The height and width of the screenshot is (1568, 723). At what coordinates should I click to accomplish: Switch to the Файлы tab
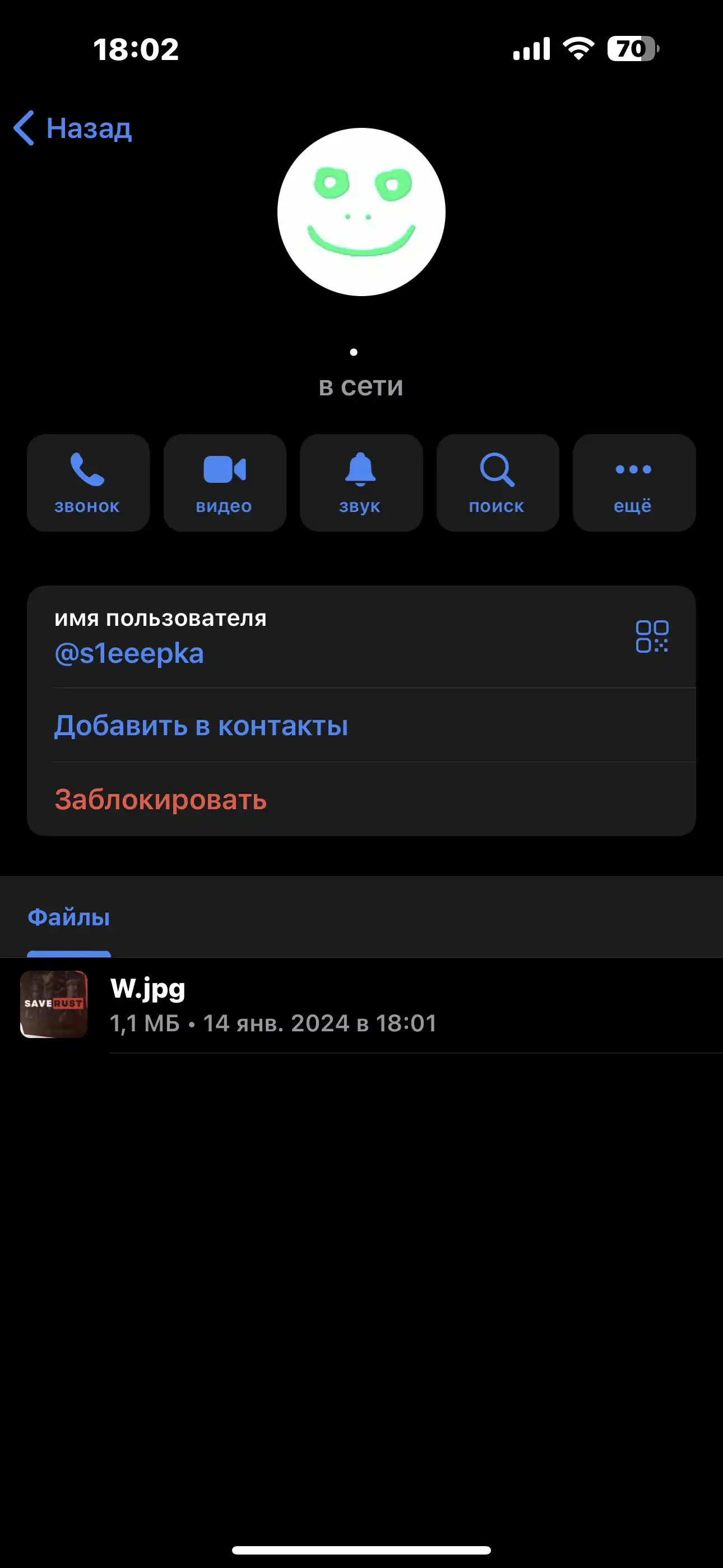[x=69, y=917]
